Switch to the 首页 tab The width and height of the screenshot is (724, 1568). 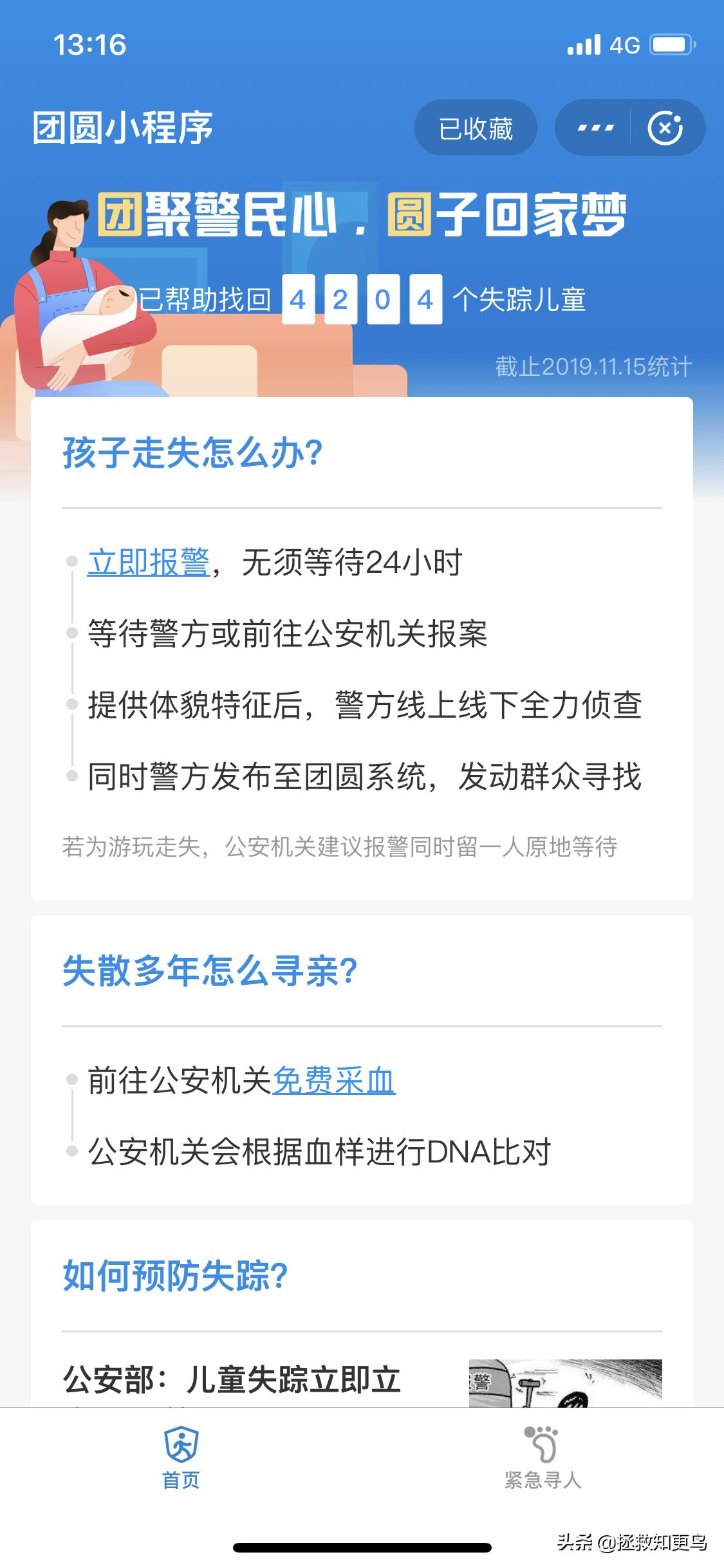pyautogui.click(x=181, y=1459)
